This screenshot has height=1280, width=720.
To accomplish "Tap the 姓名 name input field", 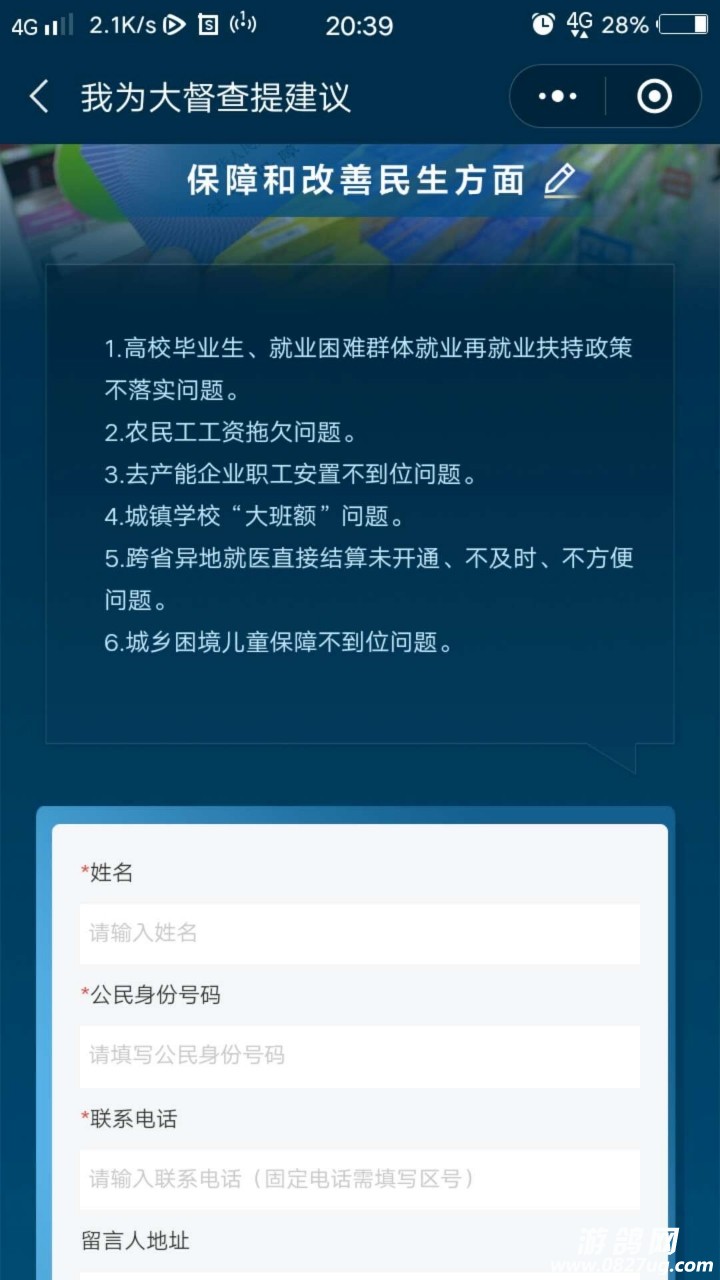I will point(360,933).
